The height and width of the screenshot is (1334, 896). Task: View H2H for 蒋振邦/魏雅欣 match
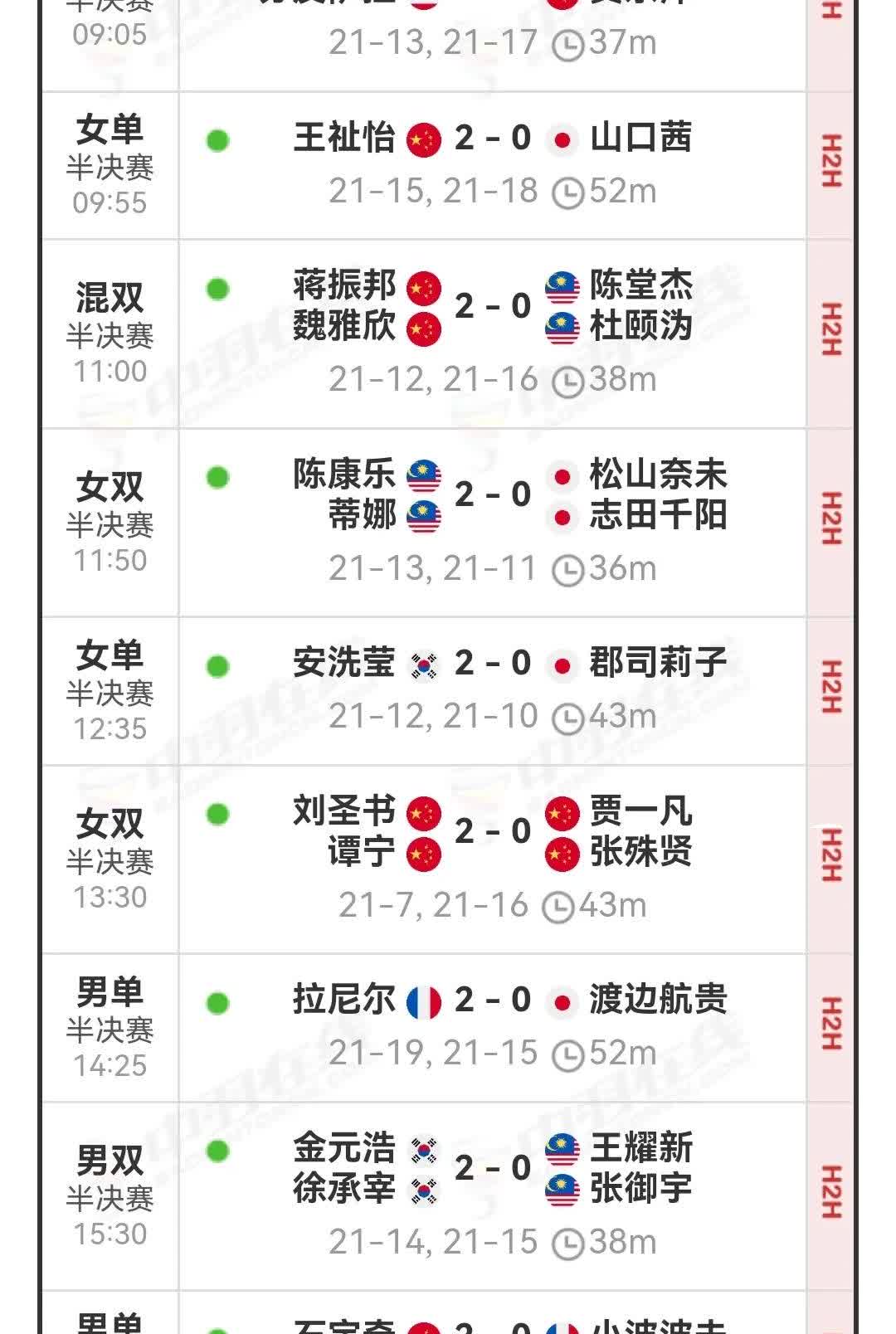click(x=830, y=333)
